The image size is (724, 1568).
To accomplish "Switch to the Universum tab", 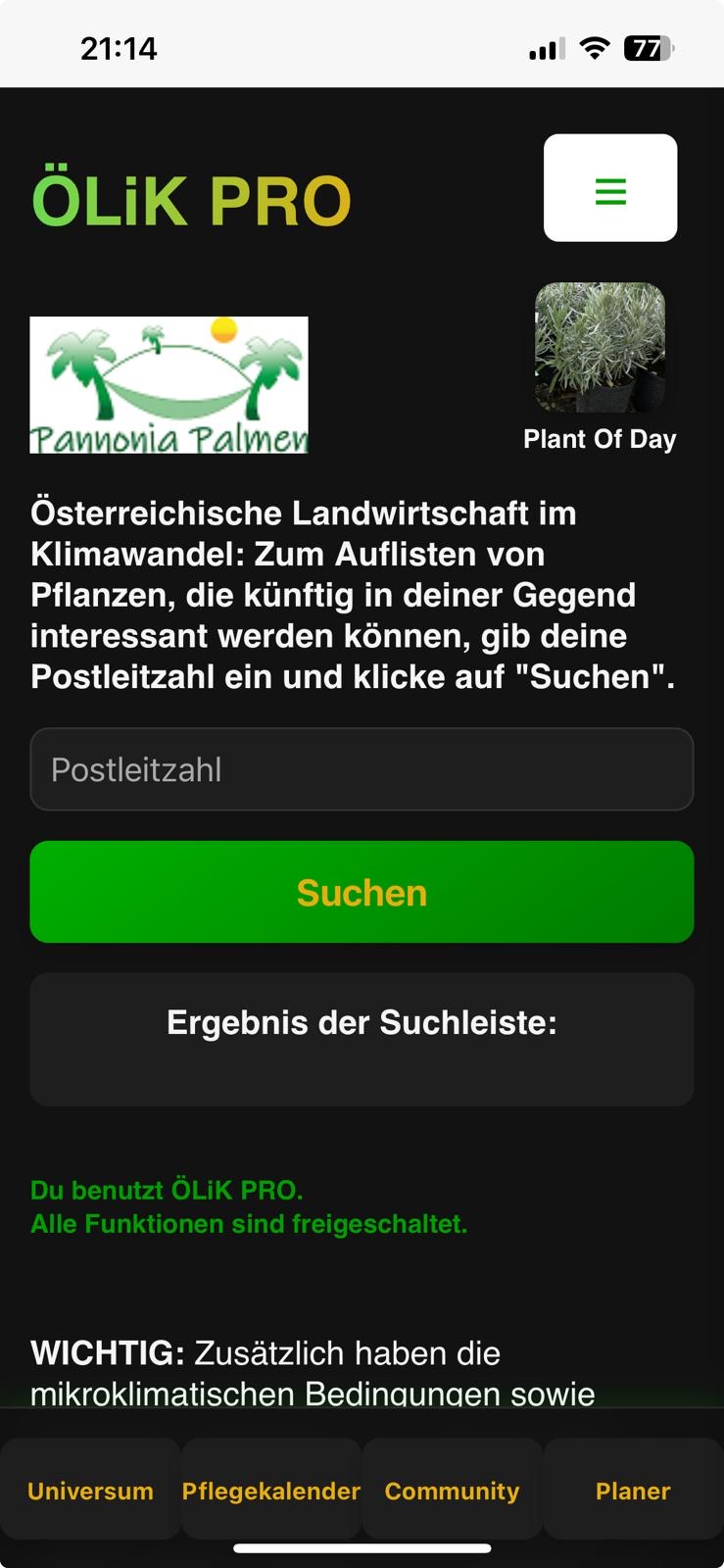I will (x=90, y=1490).
